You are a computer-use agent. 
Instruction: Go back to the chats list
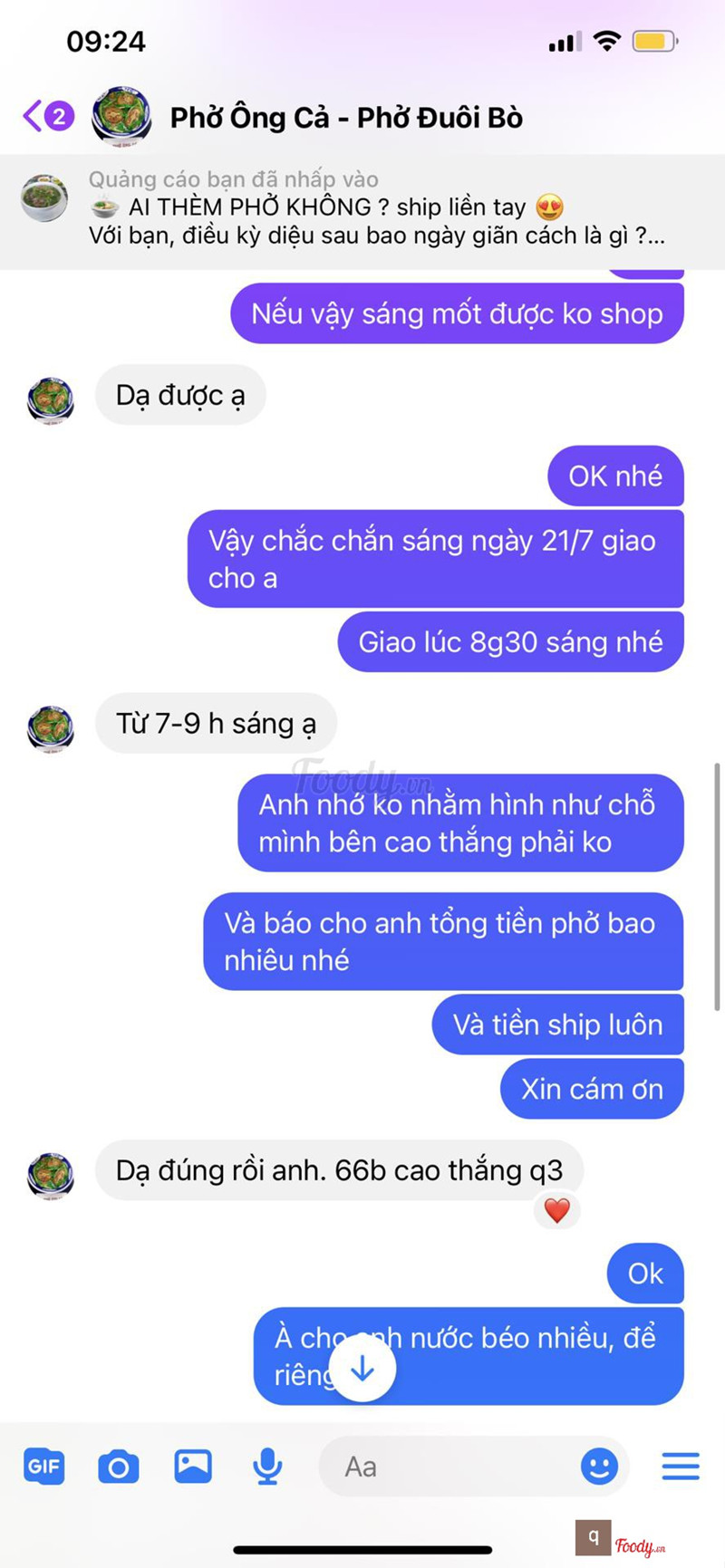pyautogui.click(x=45, y=117)
